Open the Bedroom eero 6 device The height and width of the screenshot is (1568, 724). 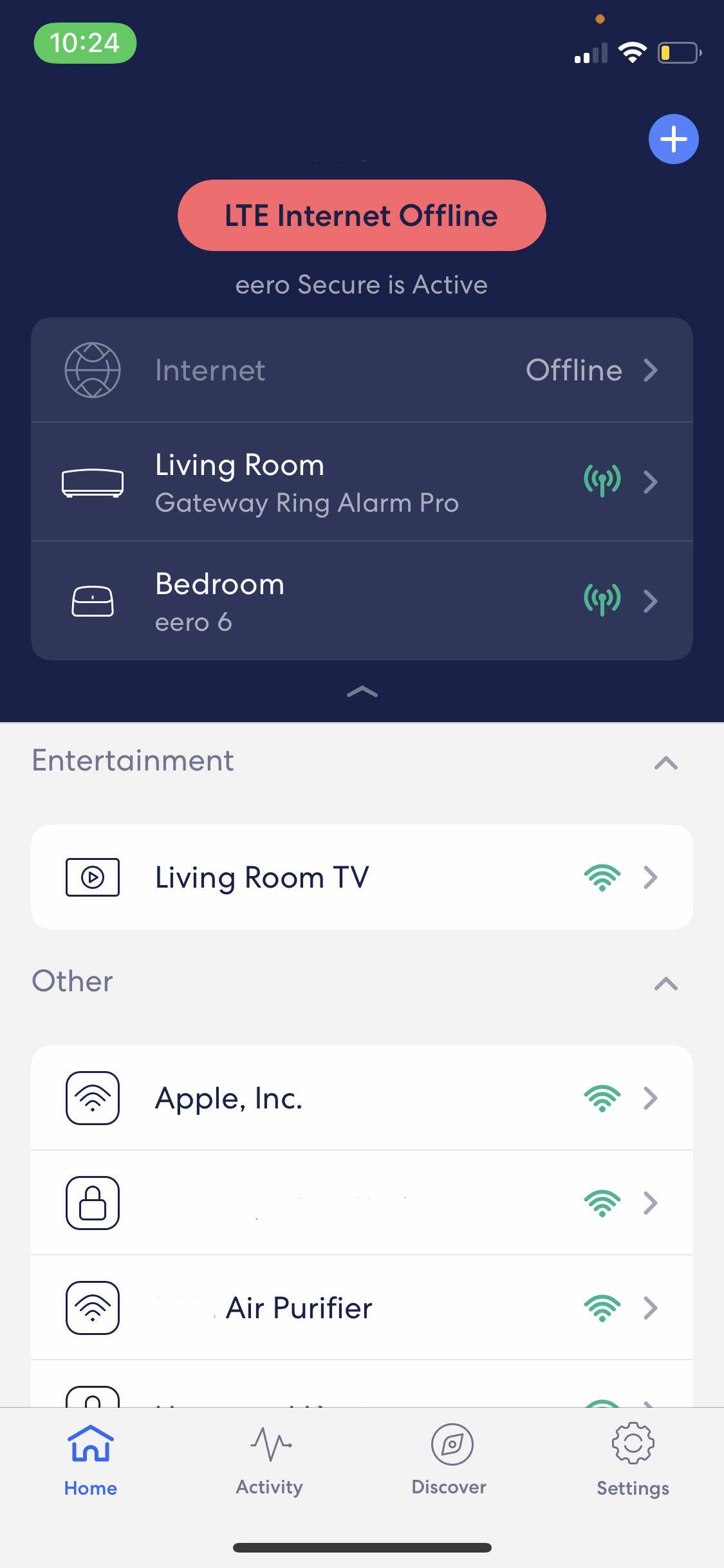coord(362,601)
